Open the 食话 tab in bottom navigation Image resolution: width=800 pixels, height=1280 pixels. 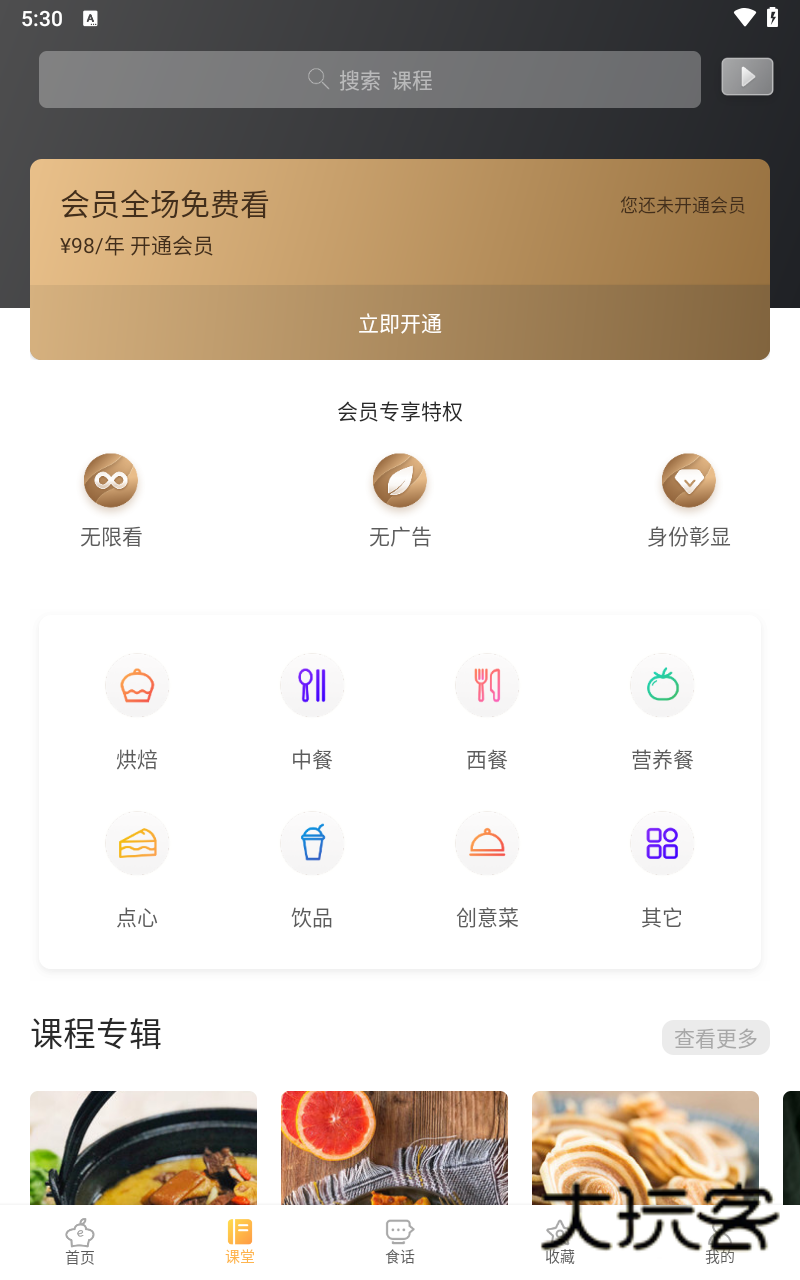click(x=399, y=1240)
